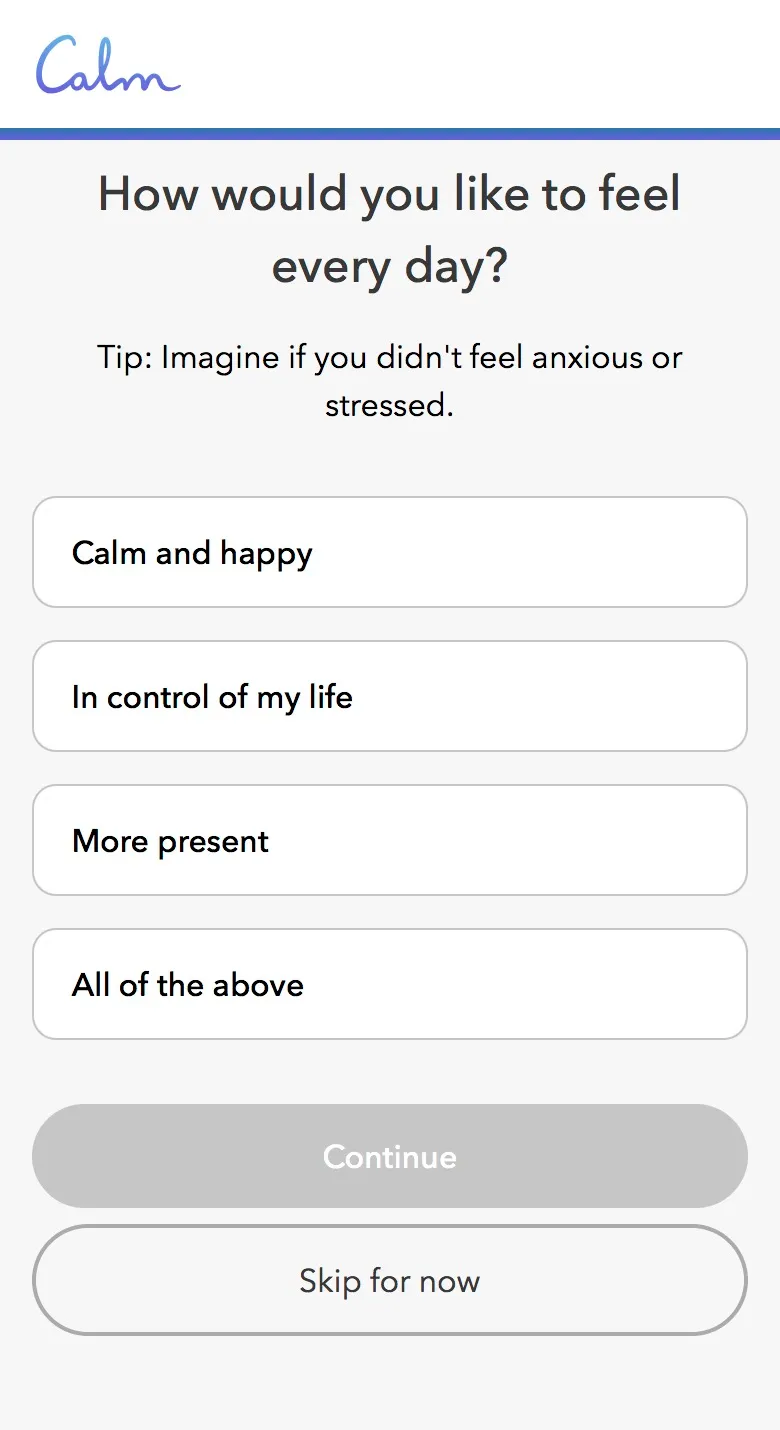Choose In control of my life
The width and height of the screenshot is (780, 1430).
click(x=390, y=696)
